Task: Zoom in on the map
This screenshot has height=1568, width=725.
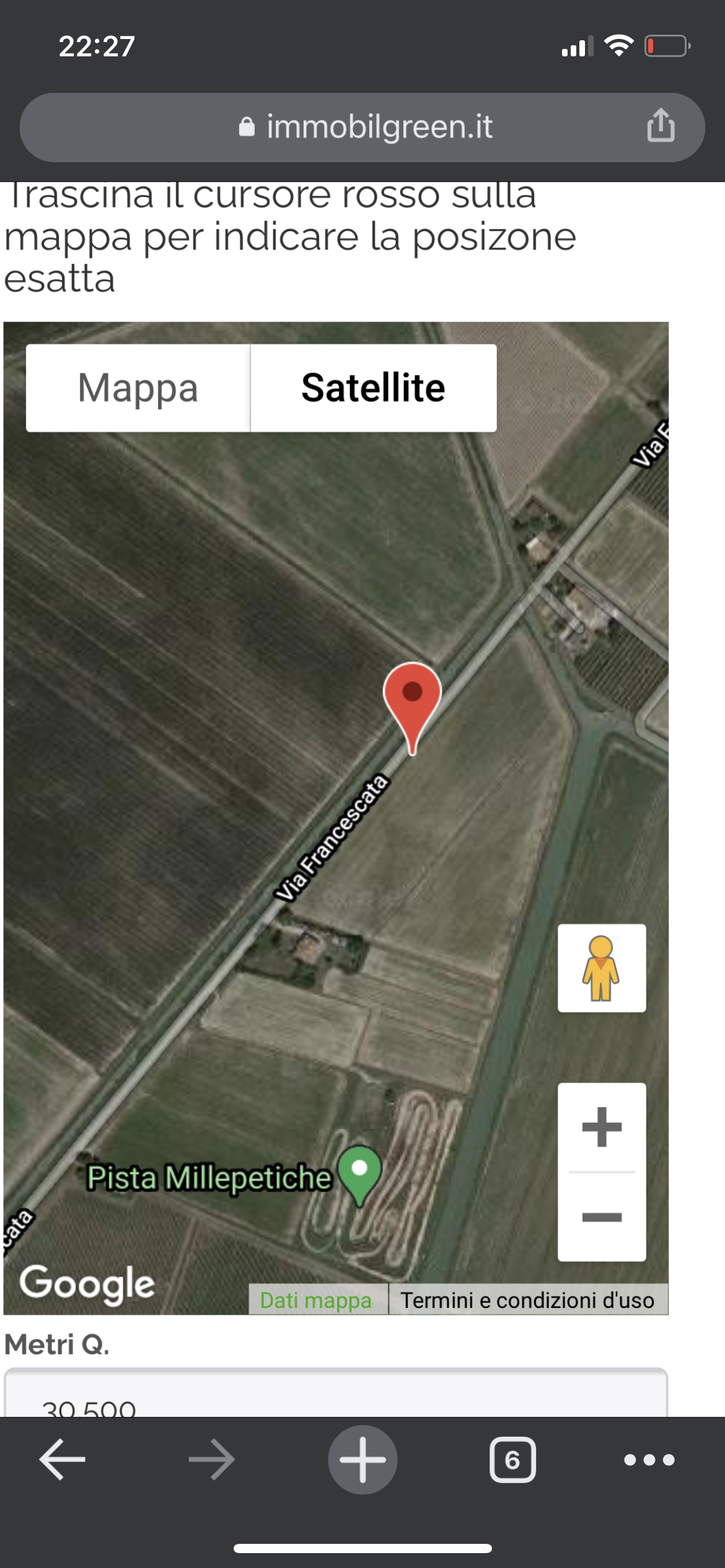Action: click(601, 1127)
